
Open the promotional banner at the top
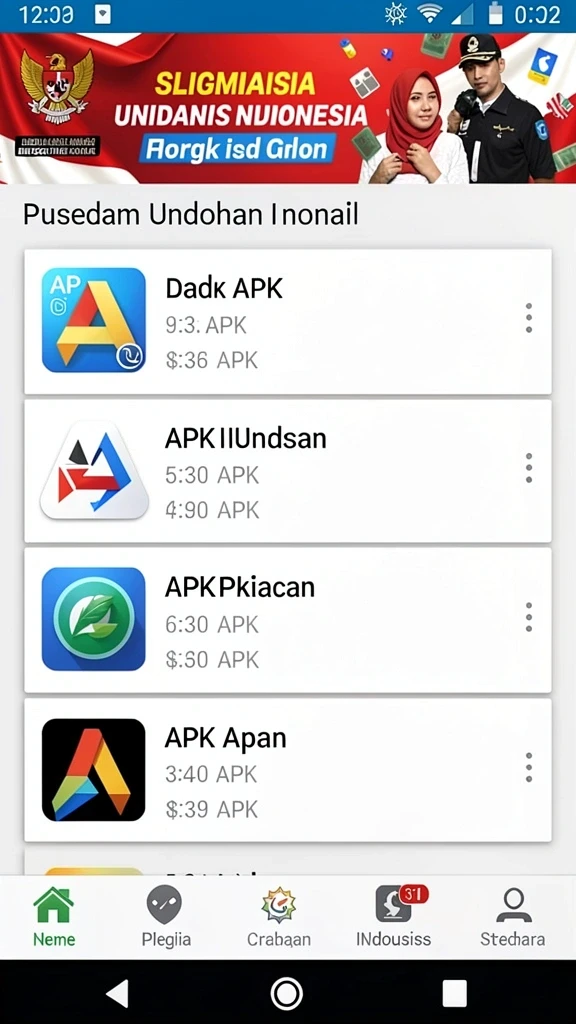(288, 108)
